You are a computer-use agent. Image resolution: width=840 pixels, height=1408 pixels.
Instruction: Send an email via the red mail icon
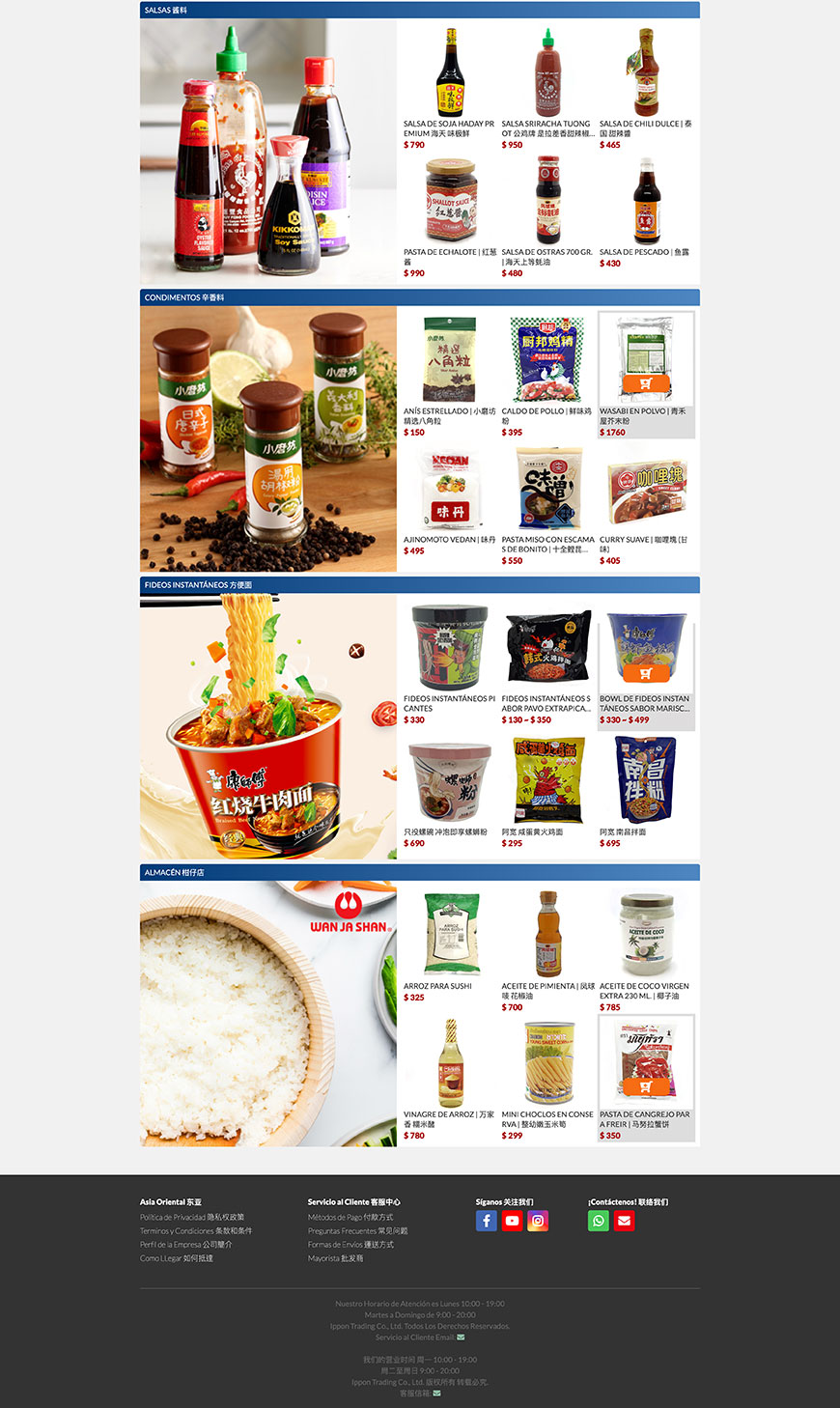(x=624, y=1221)
